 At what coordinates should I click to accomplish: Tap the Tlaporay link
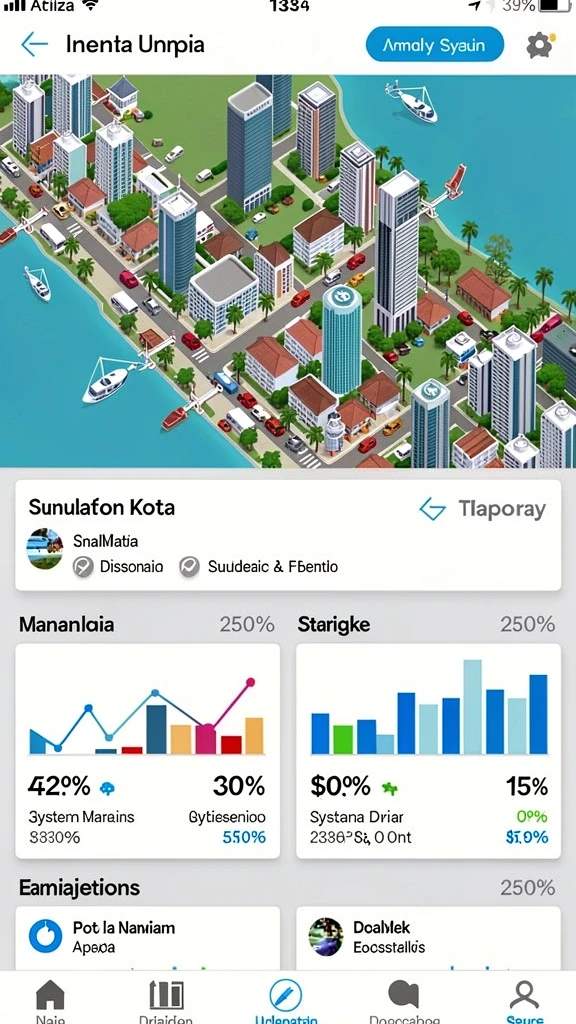(x=483, y=509)
